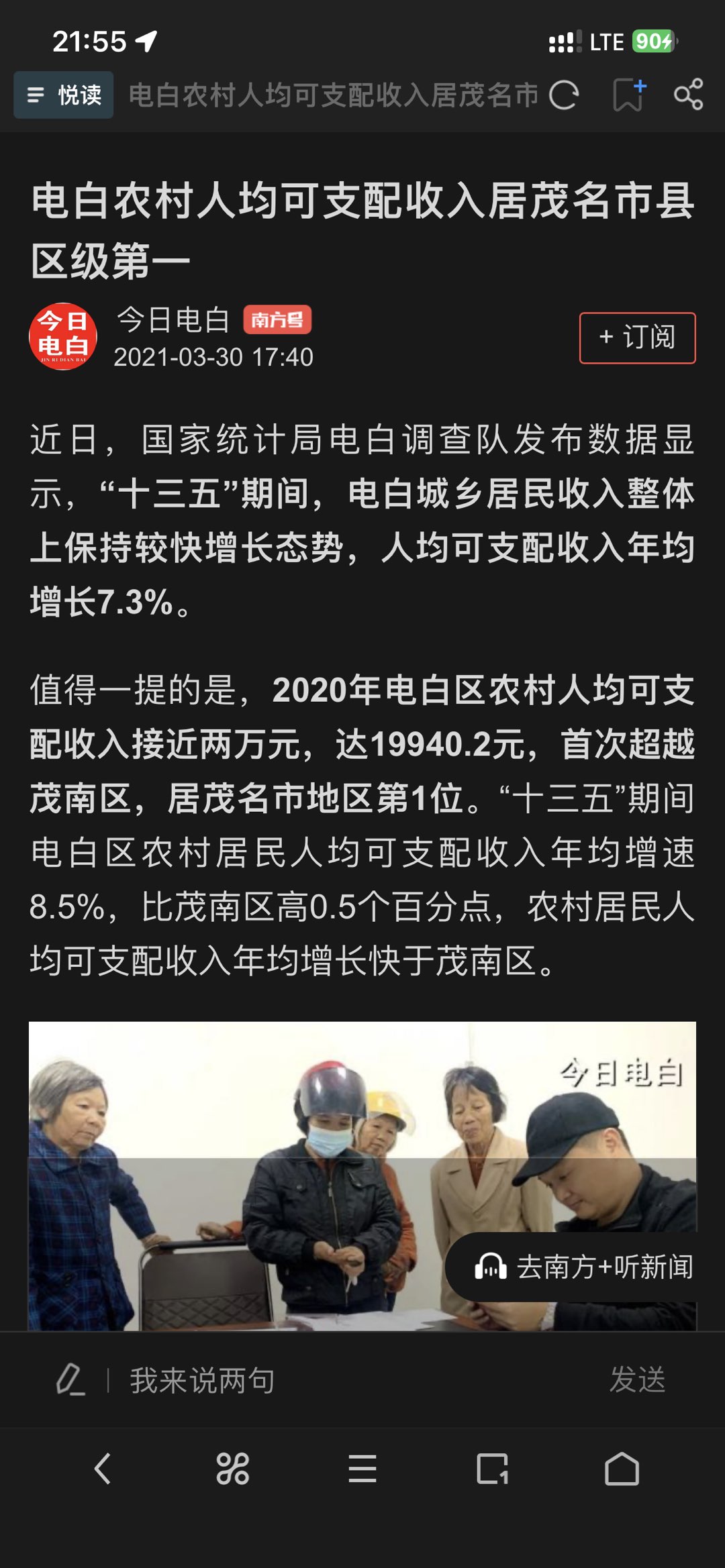Go to the browser home page
The image size is (725, 1568).
622,1469
